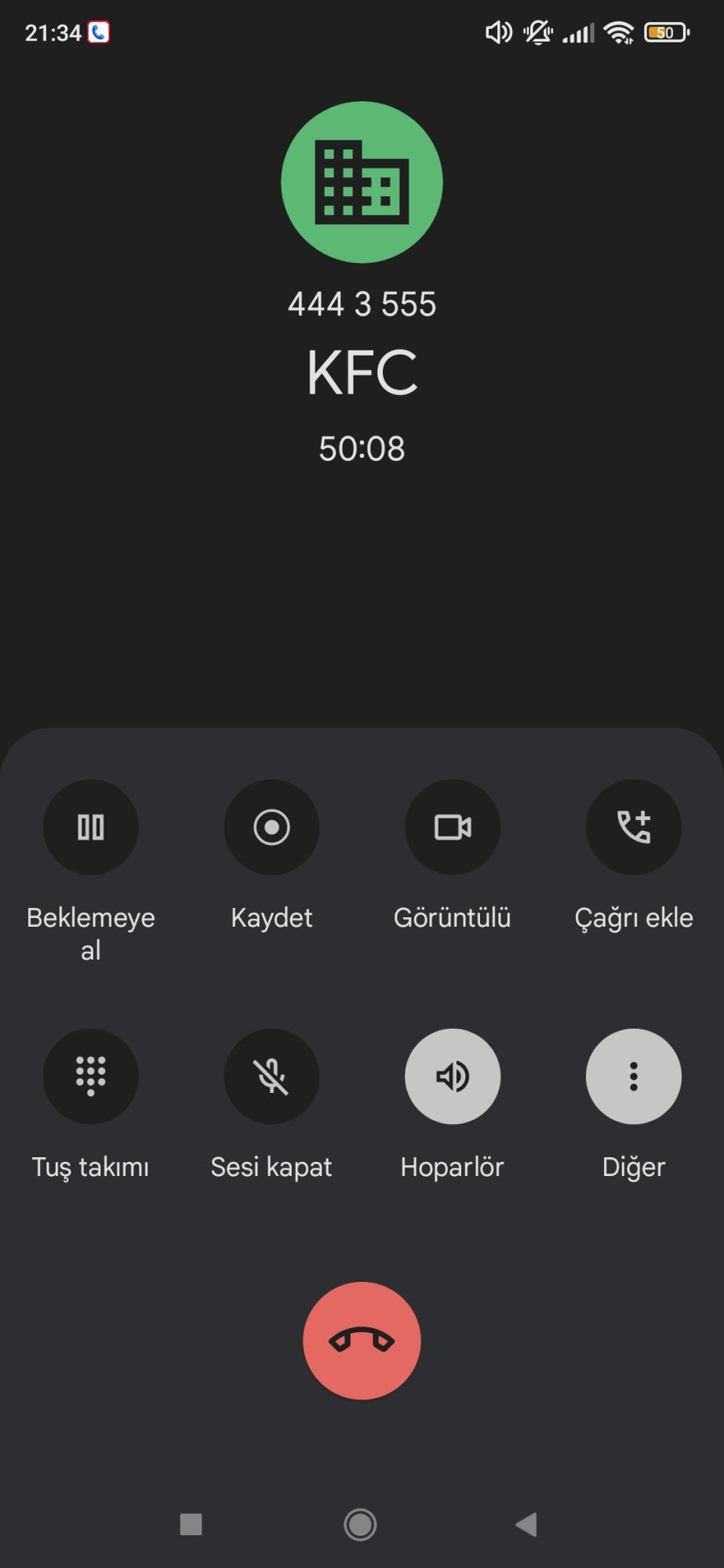Toggle hold on the active call

[90, 827]
